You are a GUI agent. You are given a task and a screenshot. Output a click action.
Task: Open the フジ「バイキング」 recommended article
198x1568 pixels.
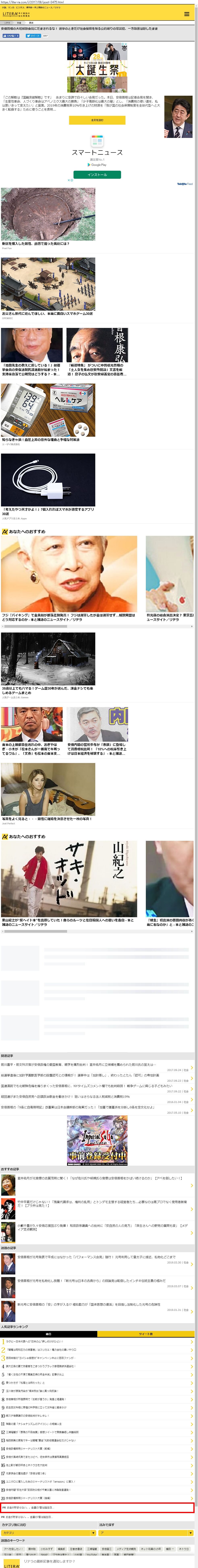pos(69,578)
